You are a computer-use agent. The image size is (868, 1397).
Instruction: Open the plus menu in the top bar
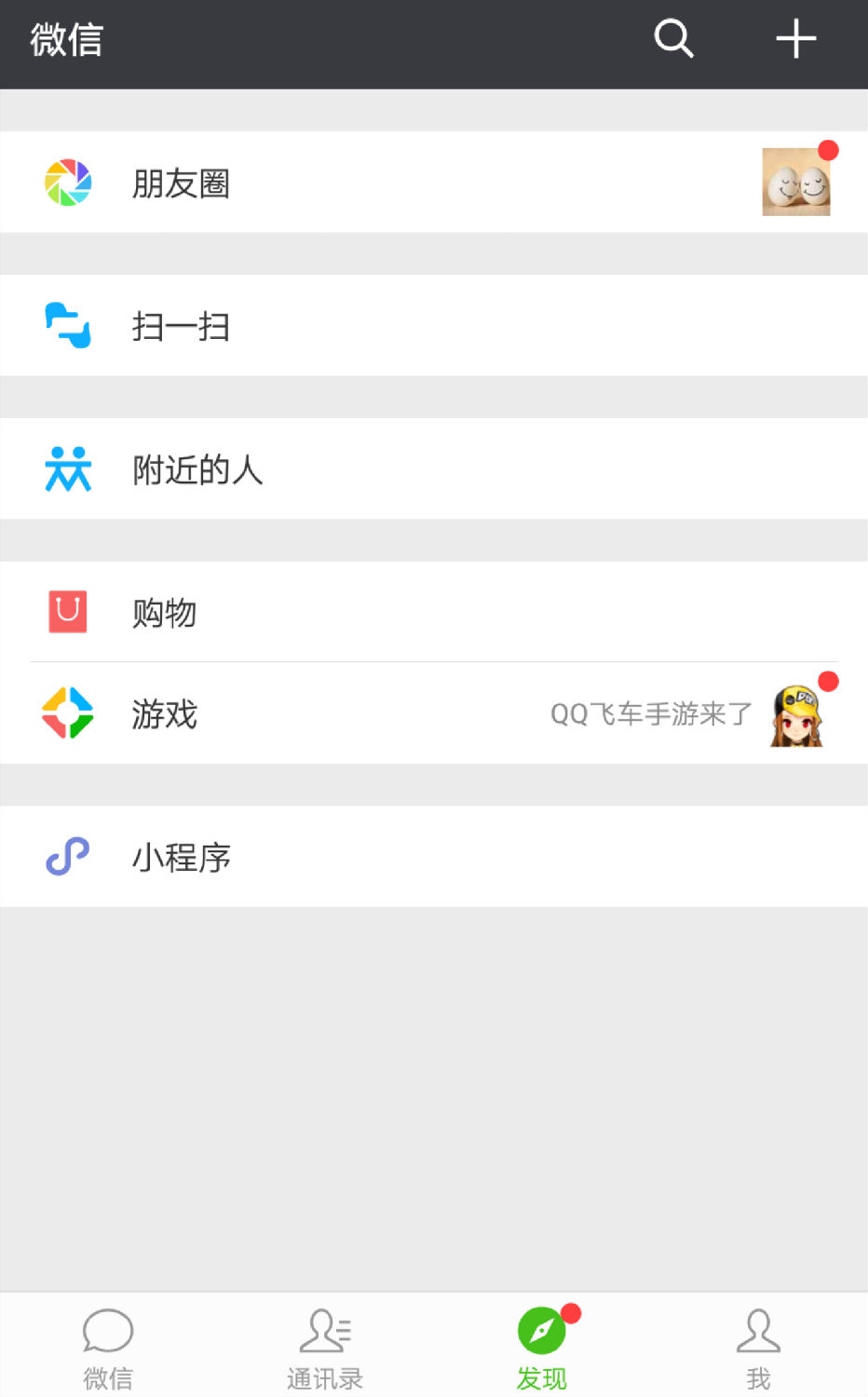point(796,39)
